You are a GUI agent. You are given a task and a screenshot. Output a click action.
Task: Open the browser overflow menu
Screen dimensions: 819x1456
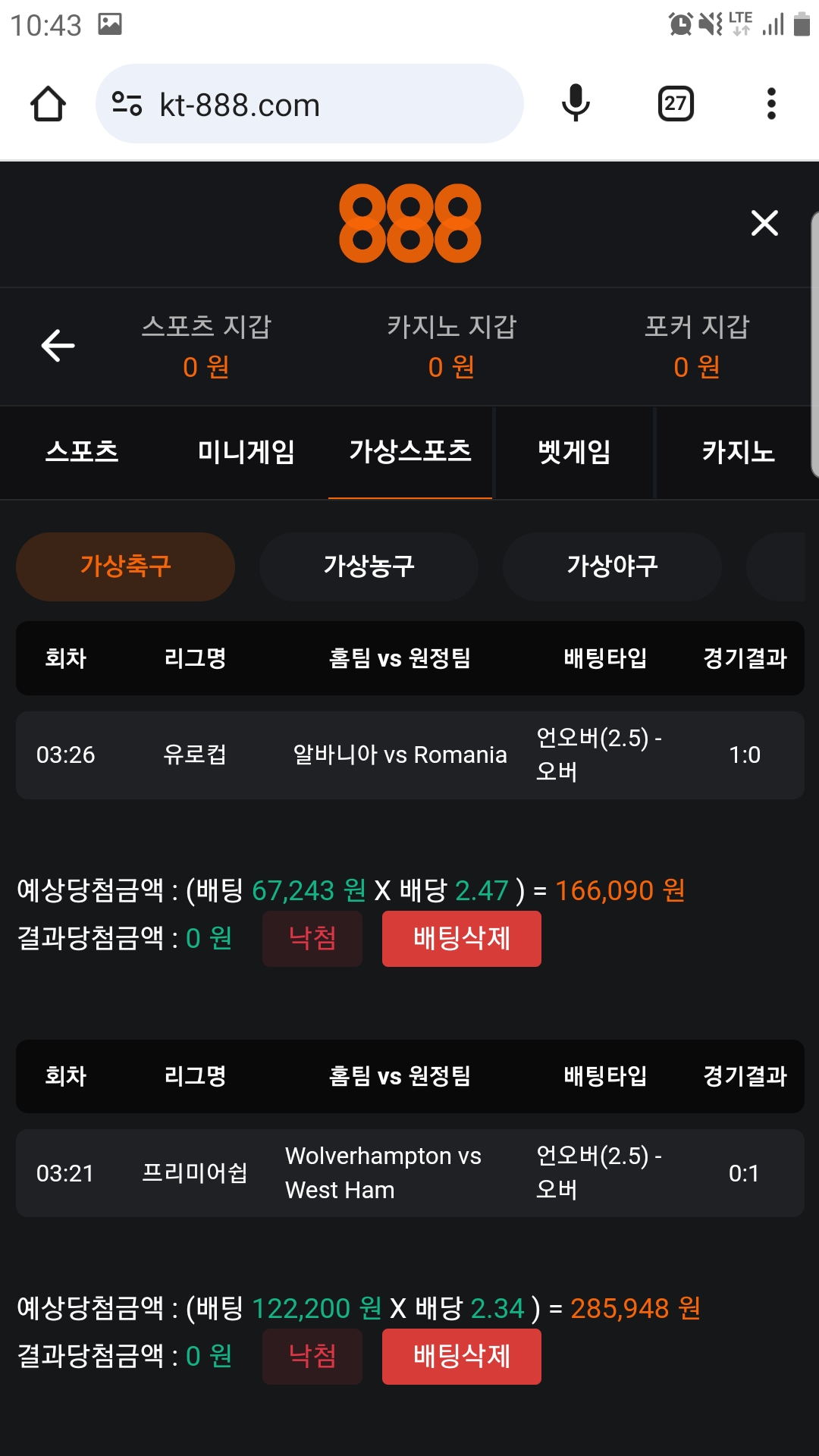[771, 104]
